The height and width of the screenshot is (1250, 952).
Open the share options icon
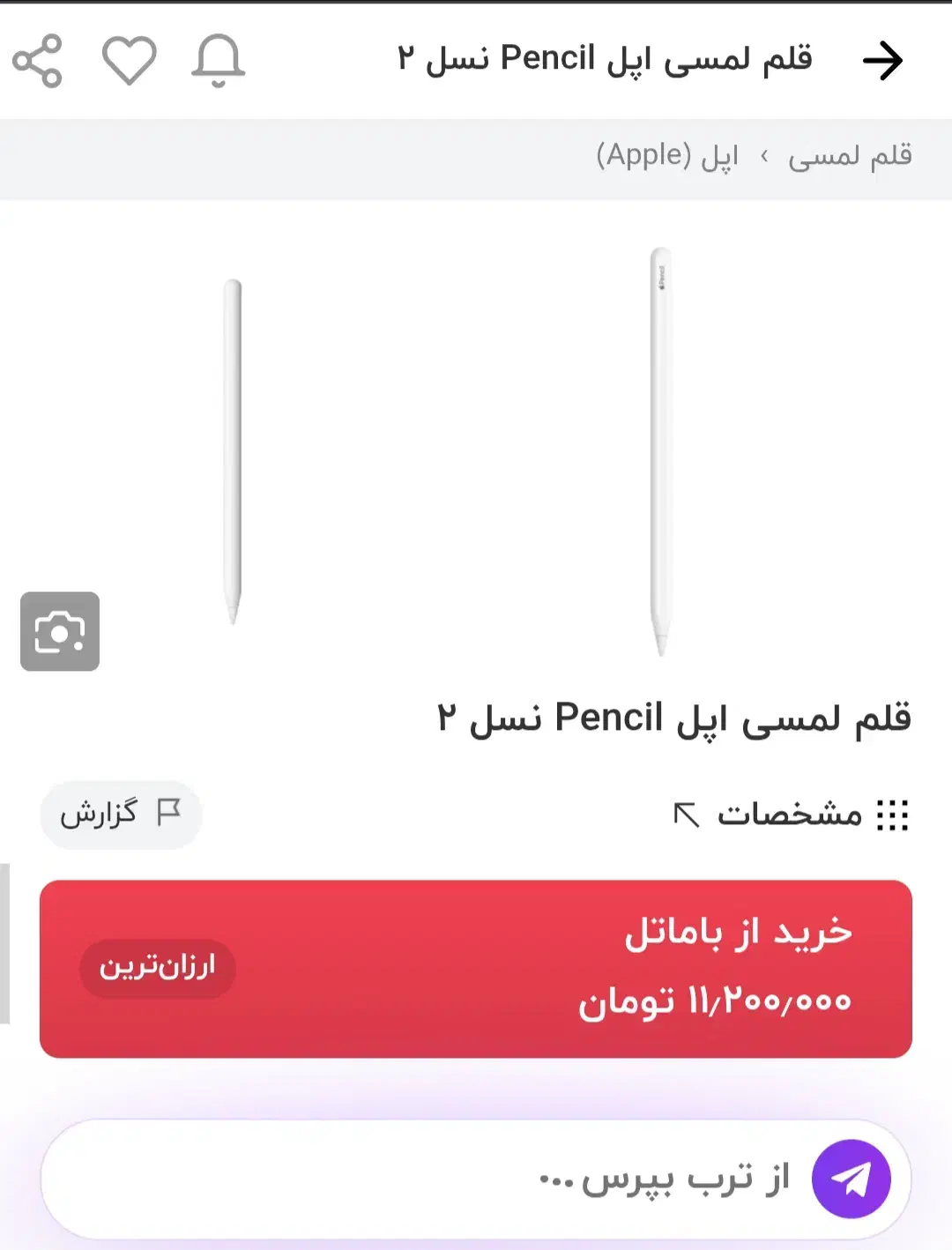(38, 62)
